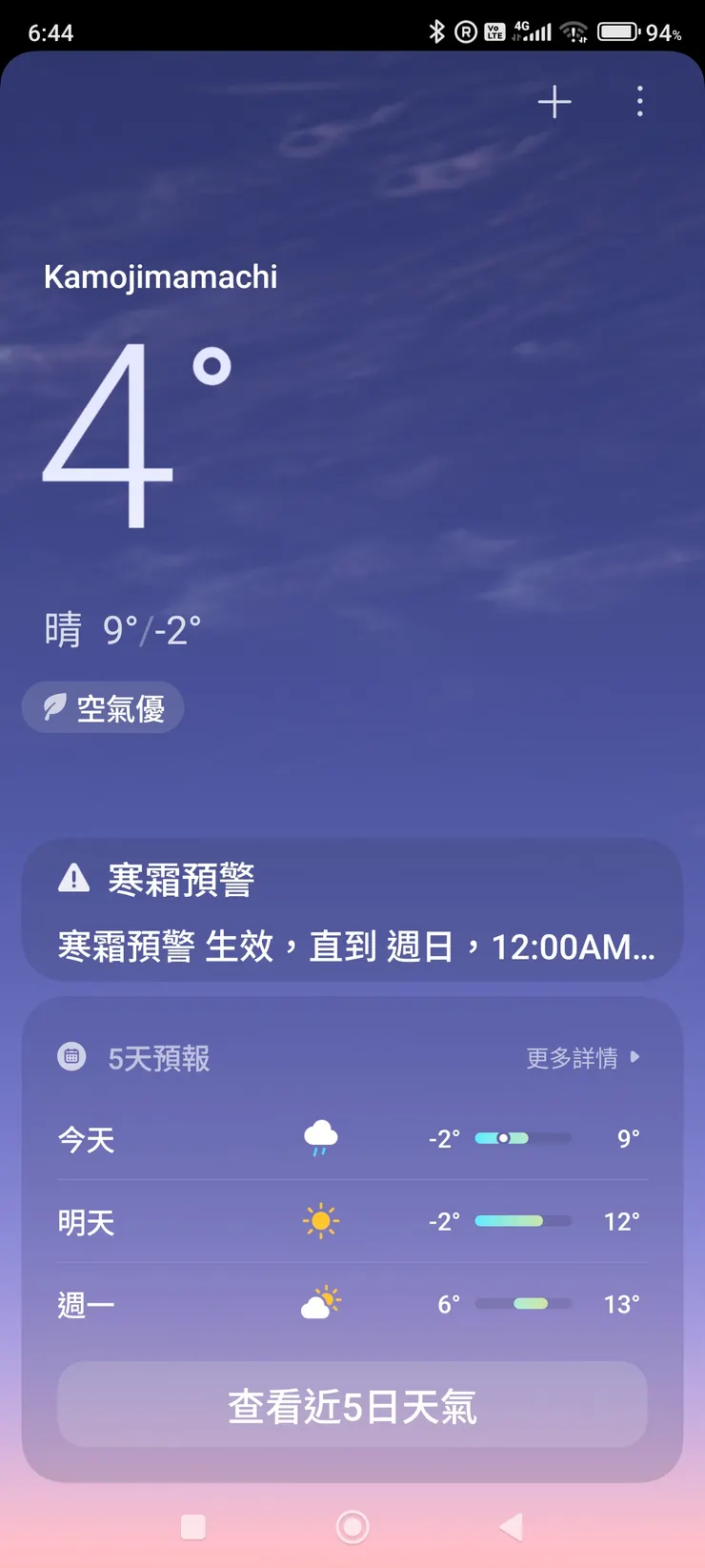
Task: Tap the Kamojimamachi city name
Action: 160,276
